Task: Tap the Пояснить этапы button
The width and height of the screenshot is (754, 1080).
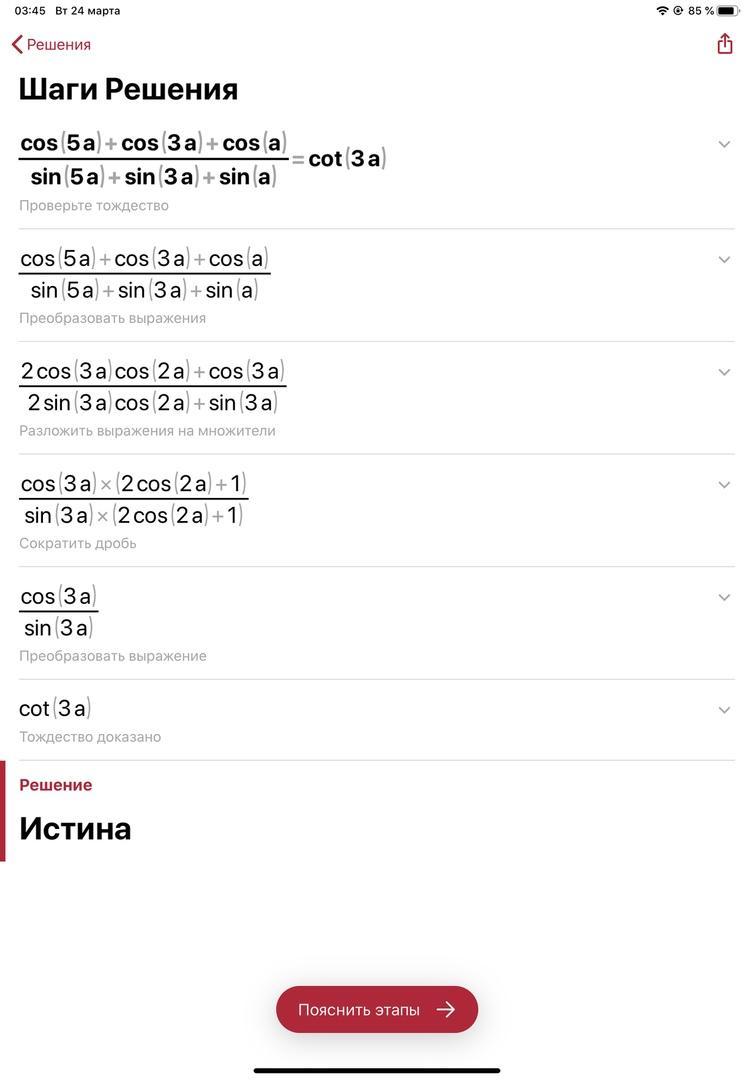Action: [377, 1010]
